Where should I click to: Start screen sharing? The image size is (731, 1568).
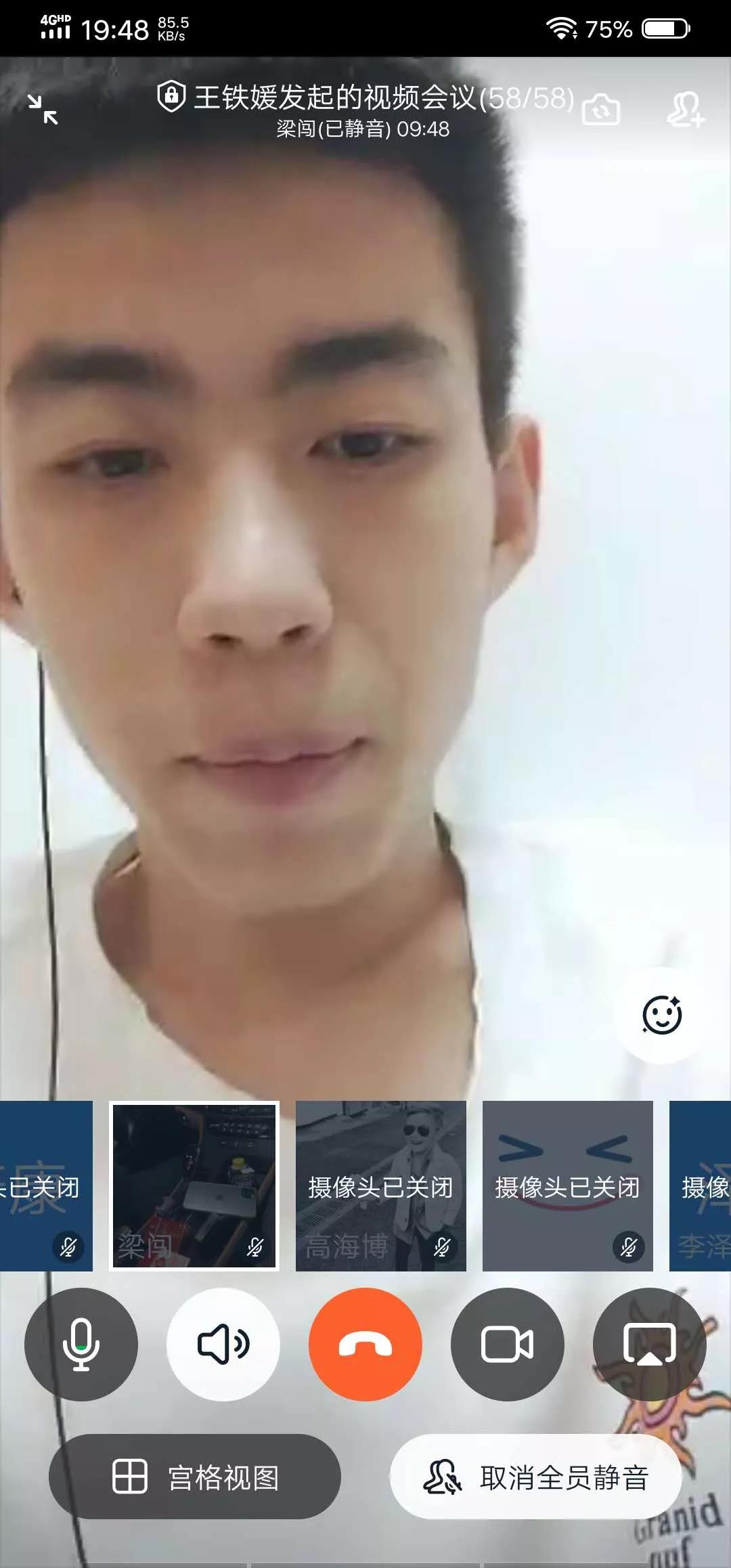649,1345
